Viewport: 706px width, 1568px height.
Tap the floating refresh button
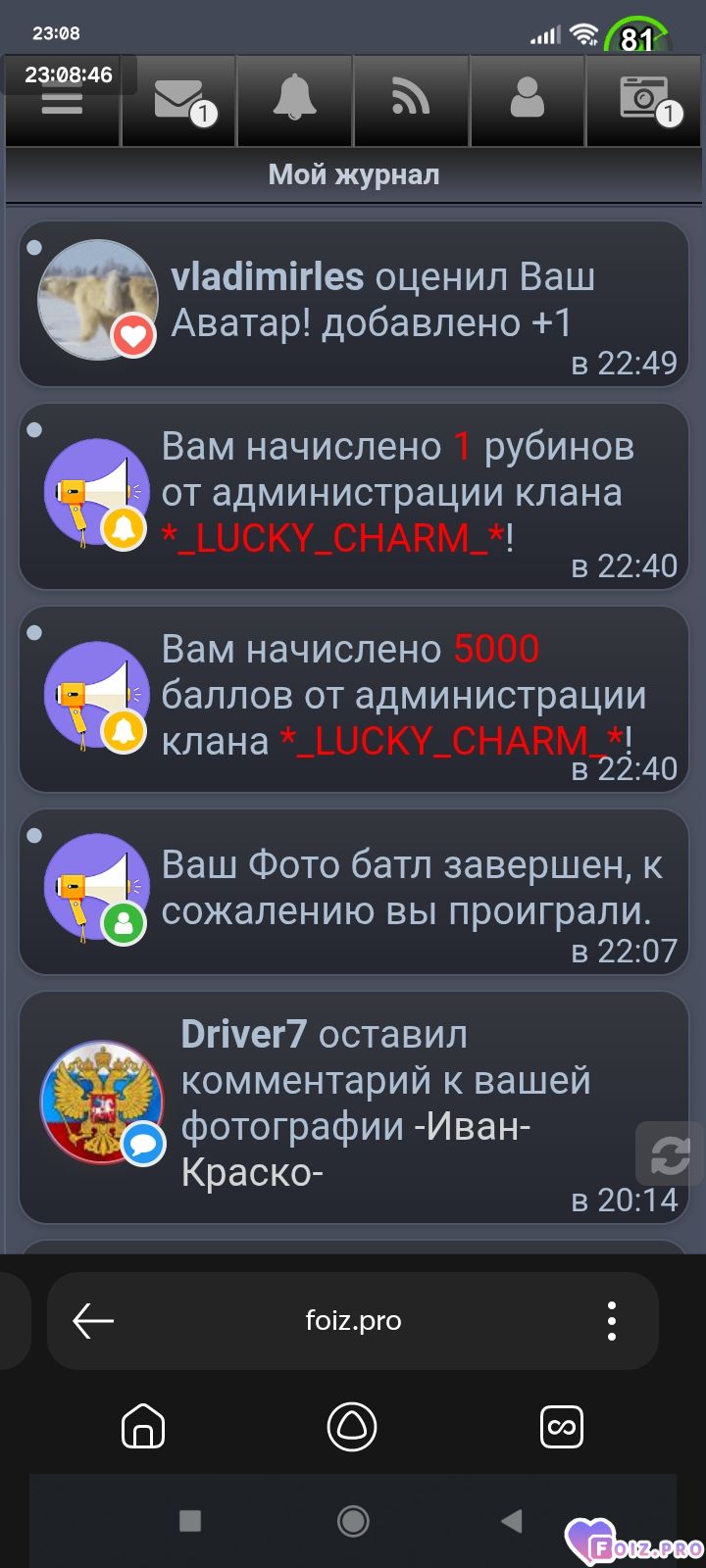pyautogui.click(x=671, y=1155)
